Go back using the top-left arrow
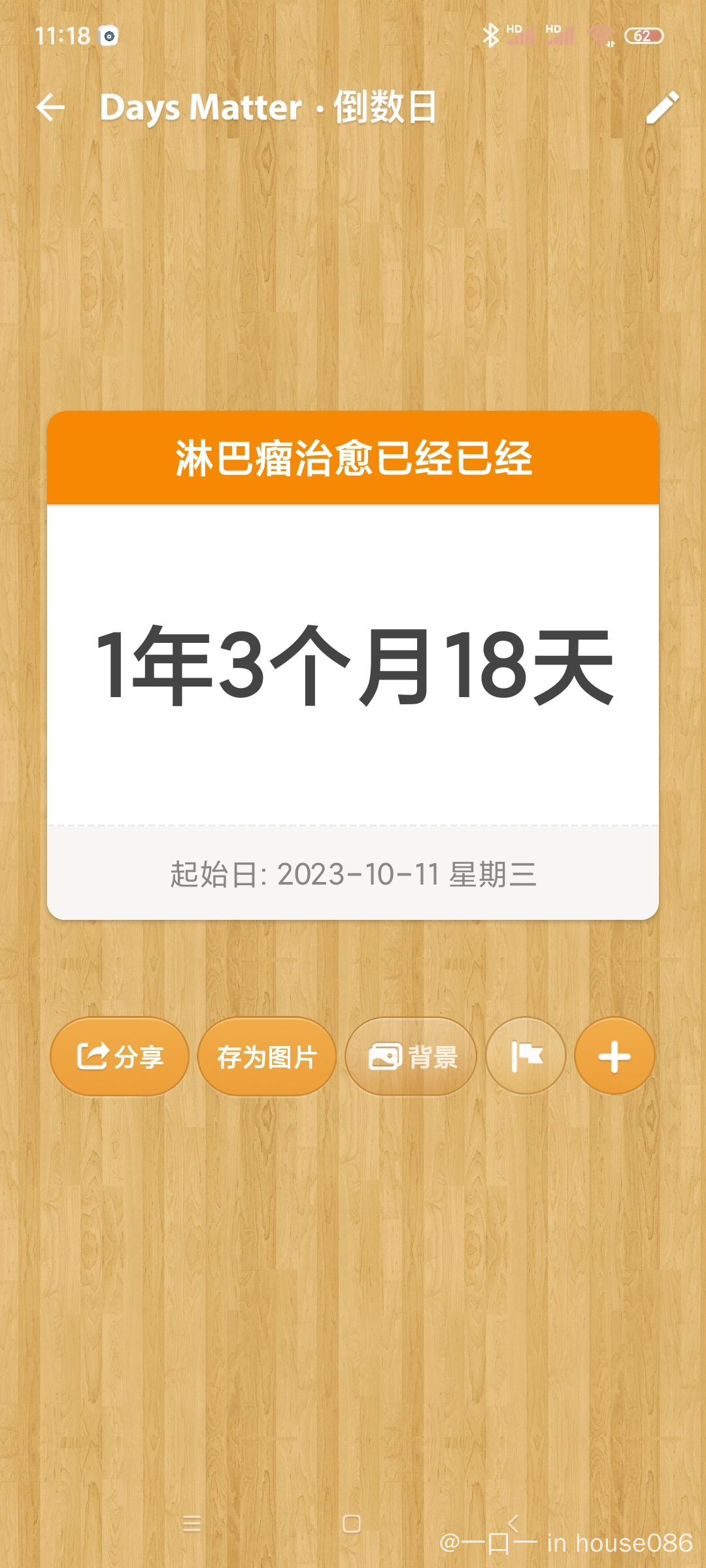 point(51,107)
